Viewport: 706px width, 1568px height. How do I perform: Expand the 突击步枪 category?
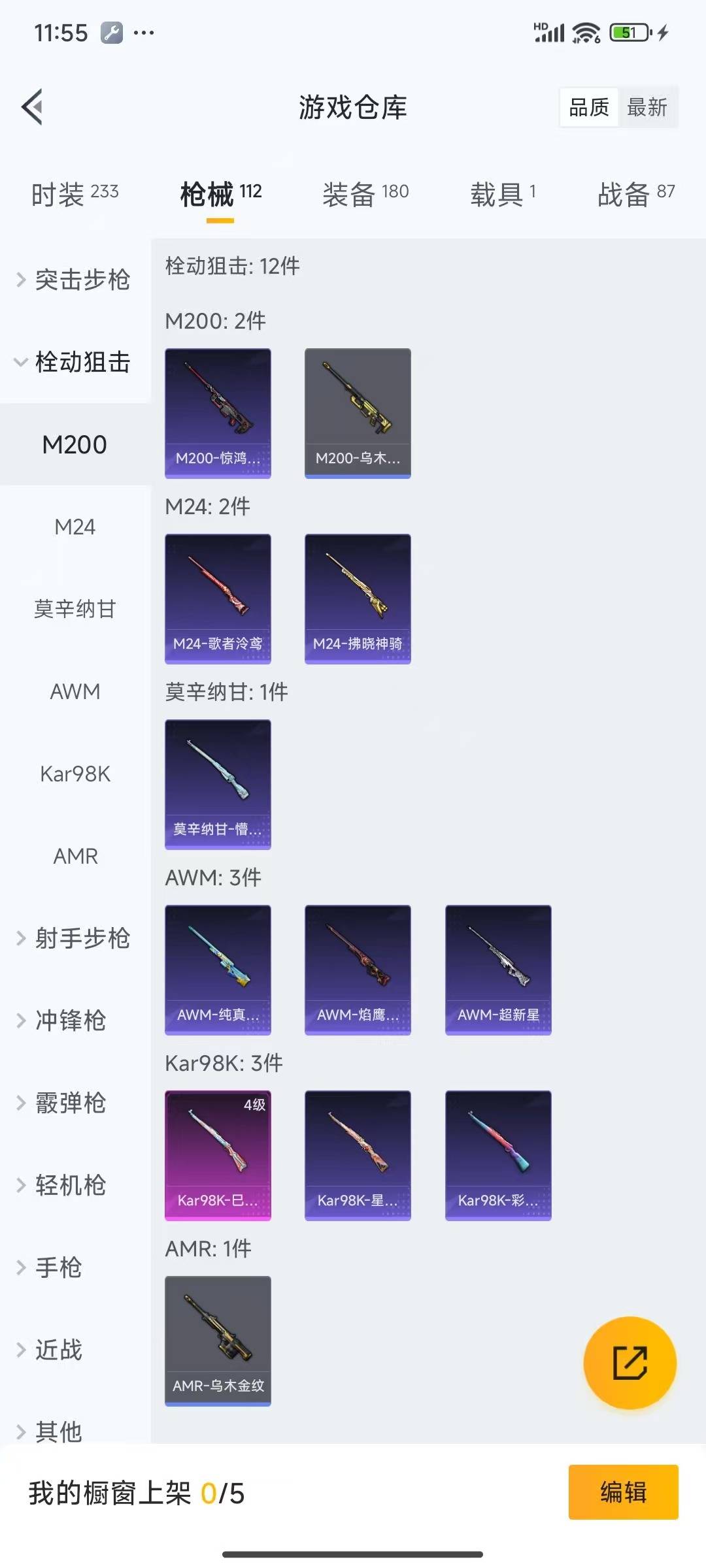[x=75, y=280]
